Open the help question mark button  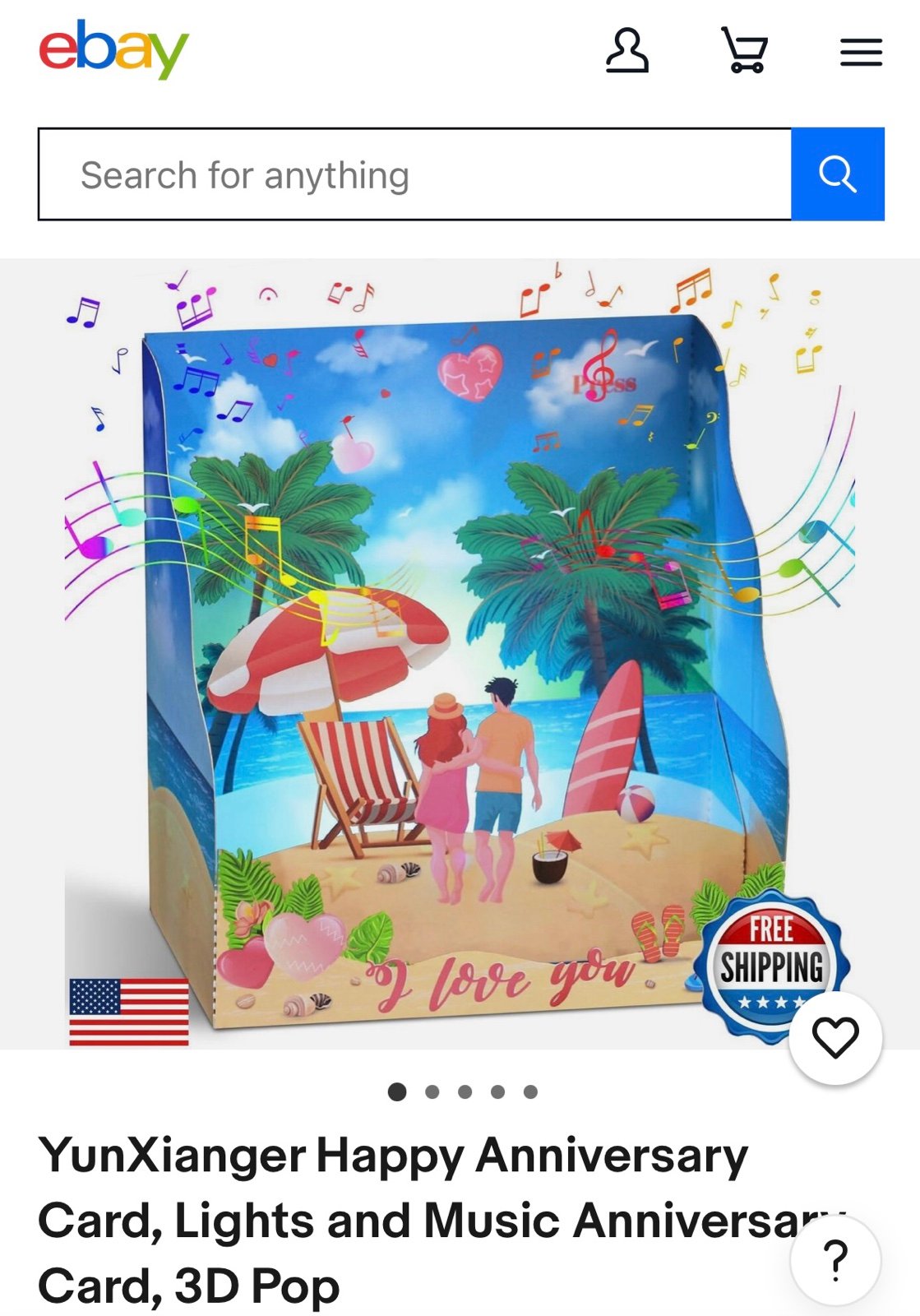835,1259
